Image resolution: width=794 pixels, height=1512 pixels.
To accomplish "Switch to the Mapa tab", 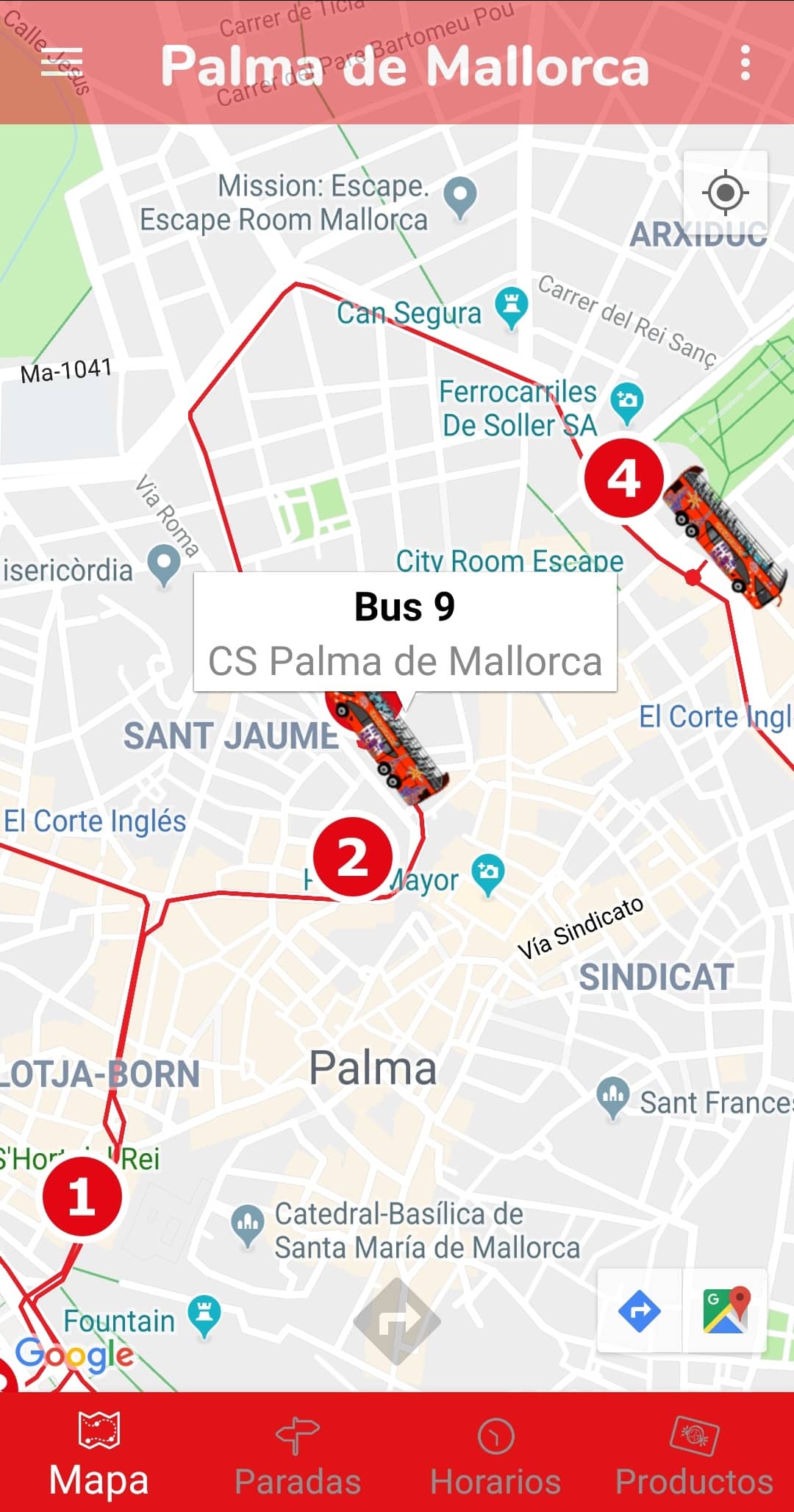I will click(x=99, y=1453).
